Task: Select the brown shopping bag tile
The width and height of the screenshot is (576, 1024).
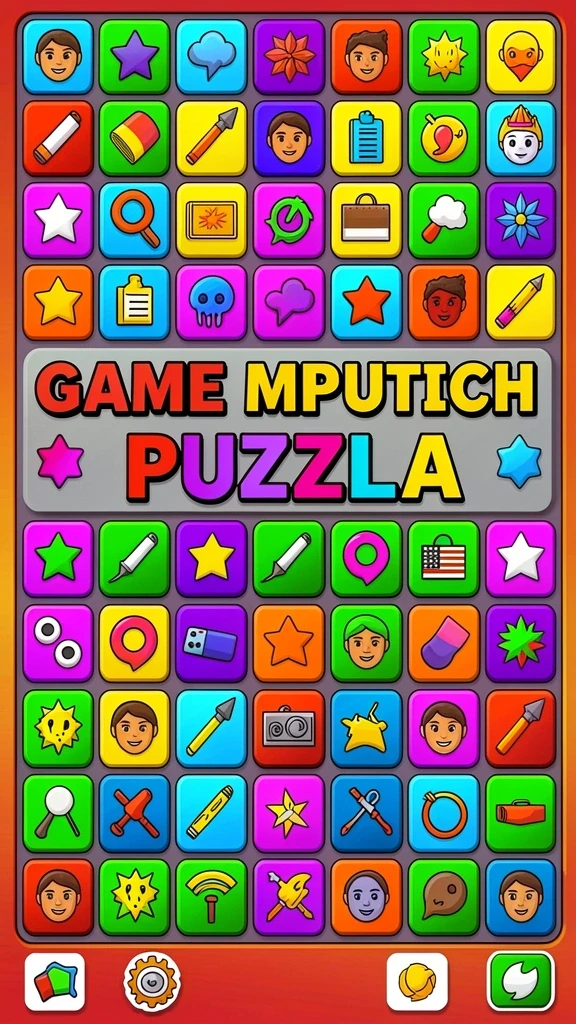Action: [366, 220]
